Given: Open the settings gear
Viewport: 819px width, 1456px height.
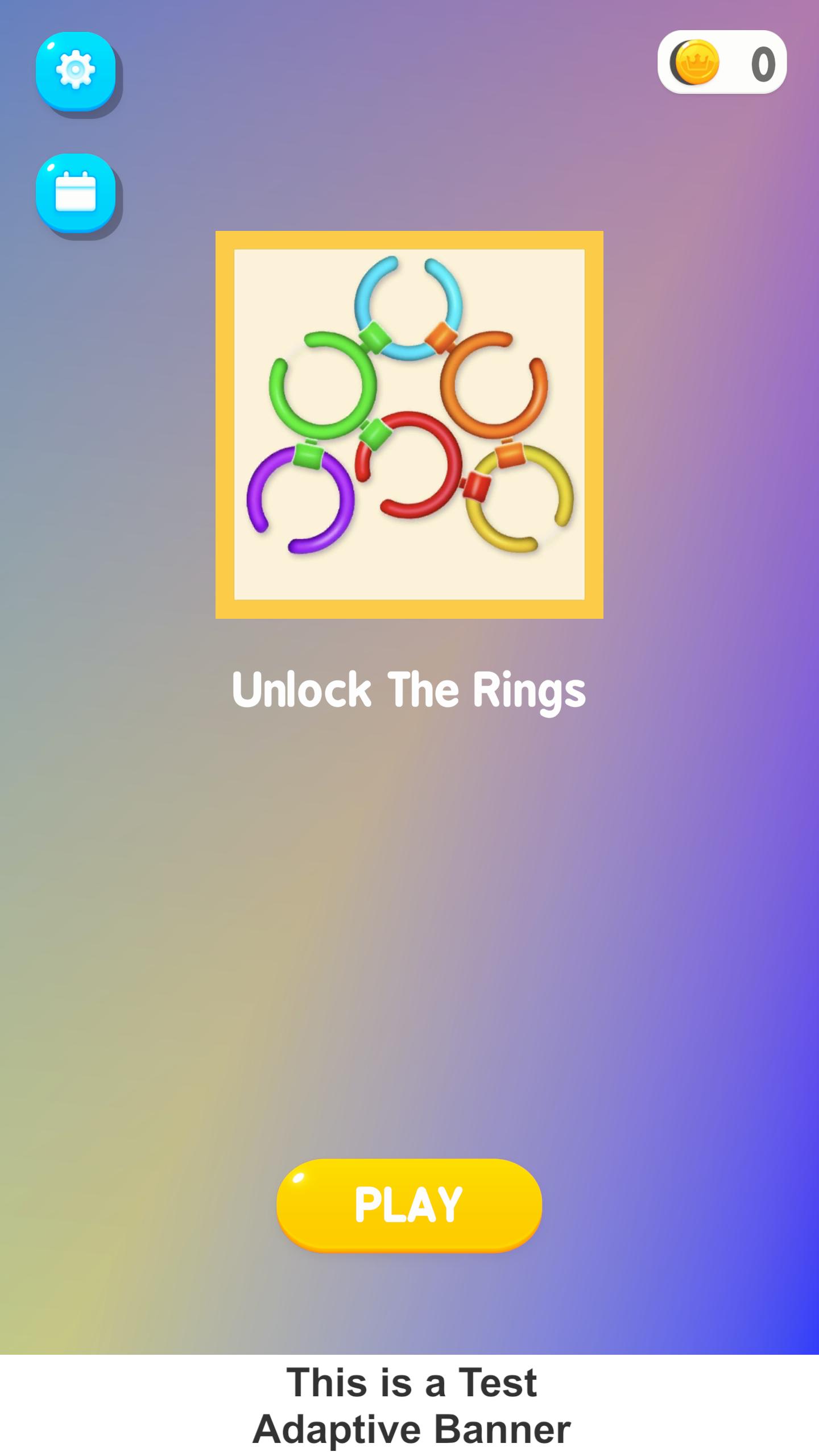Looking at the screenshot, I should point(76,71).
